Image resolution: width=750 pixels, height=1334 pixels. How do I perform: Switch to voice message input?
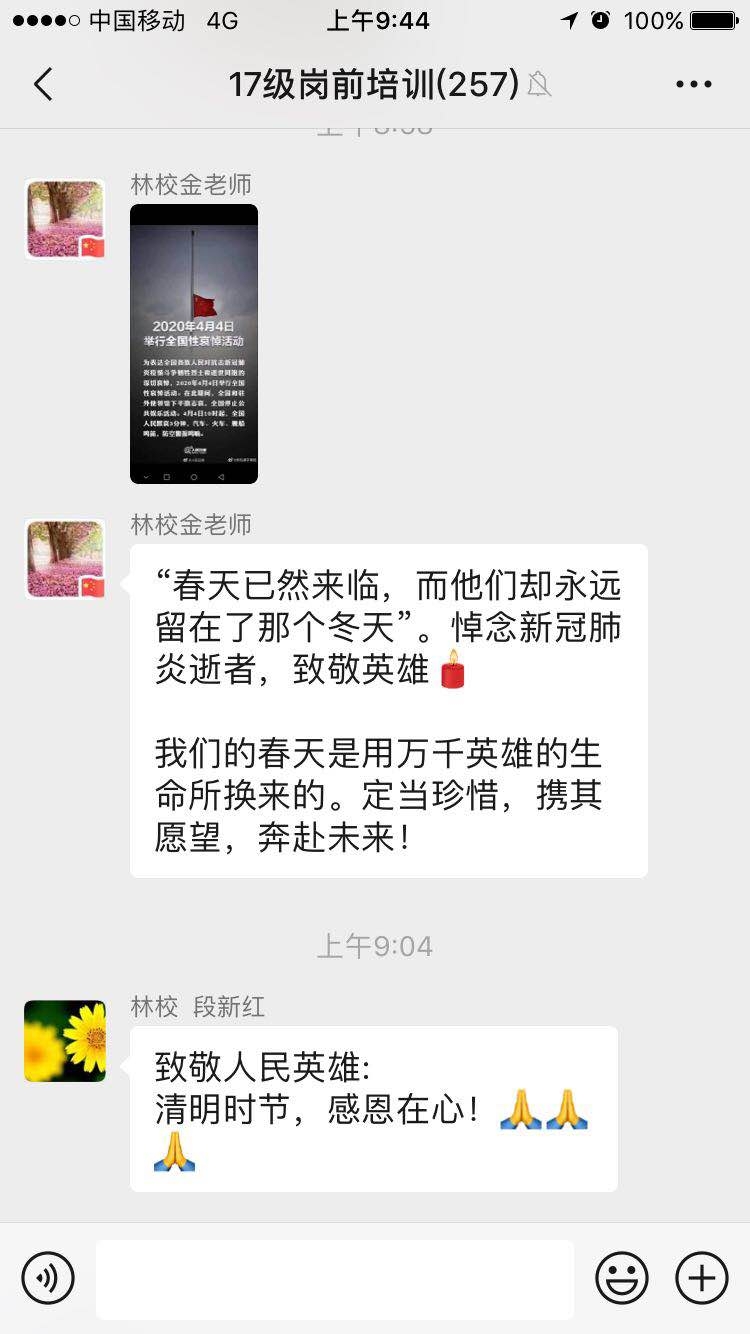point(48,1277)
